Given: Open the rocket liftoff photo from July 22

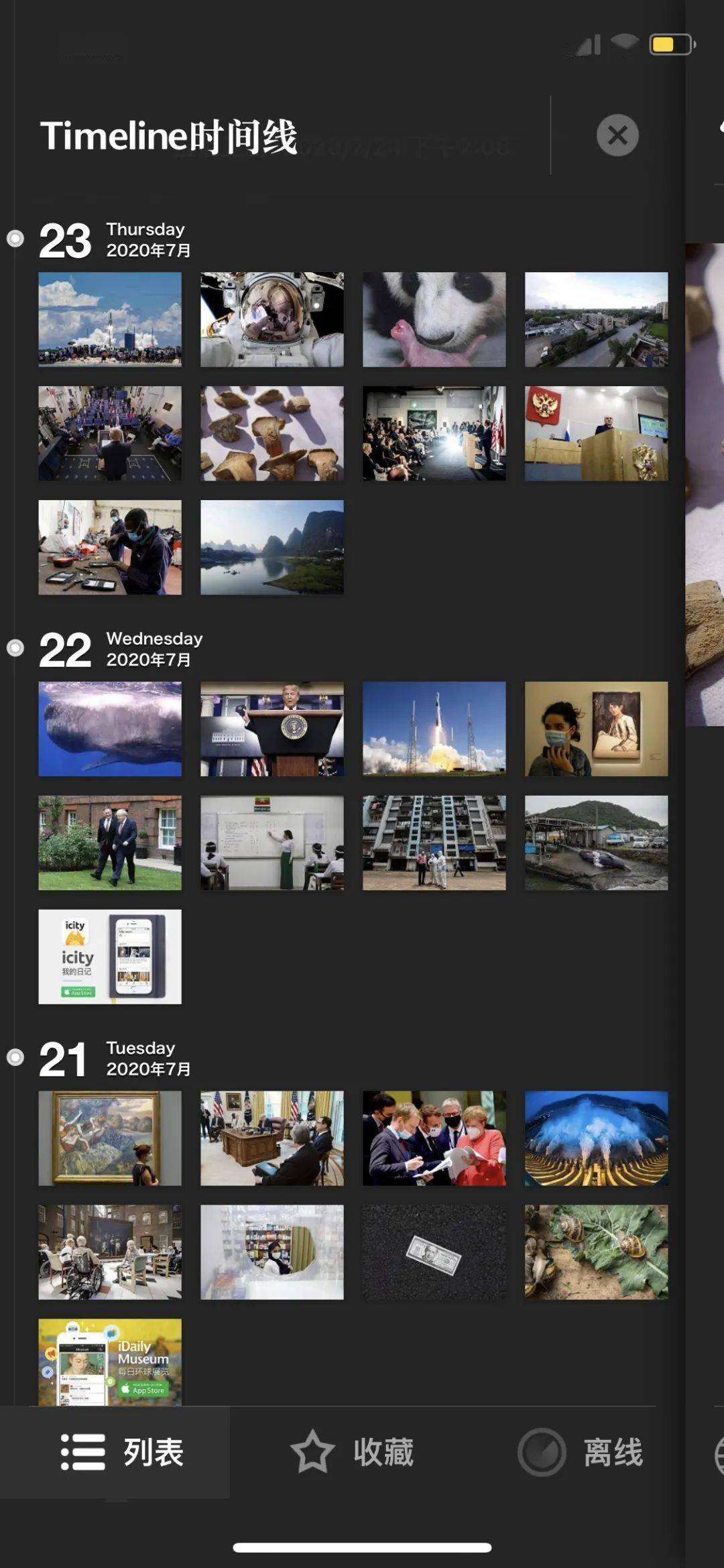Looking at the screenshot, I should (x=434, y=729).
